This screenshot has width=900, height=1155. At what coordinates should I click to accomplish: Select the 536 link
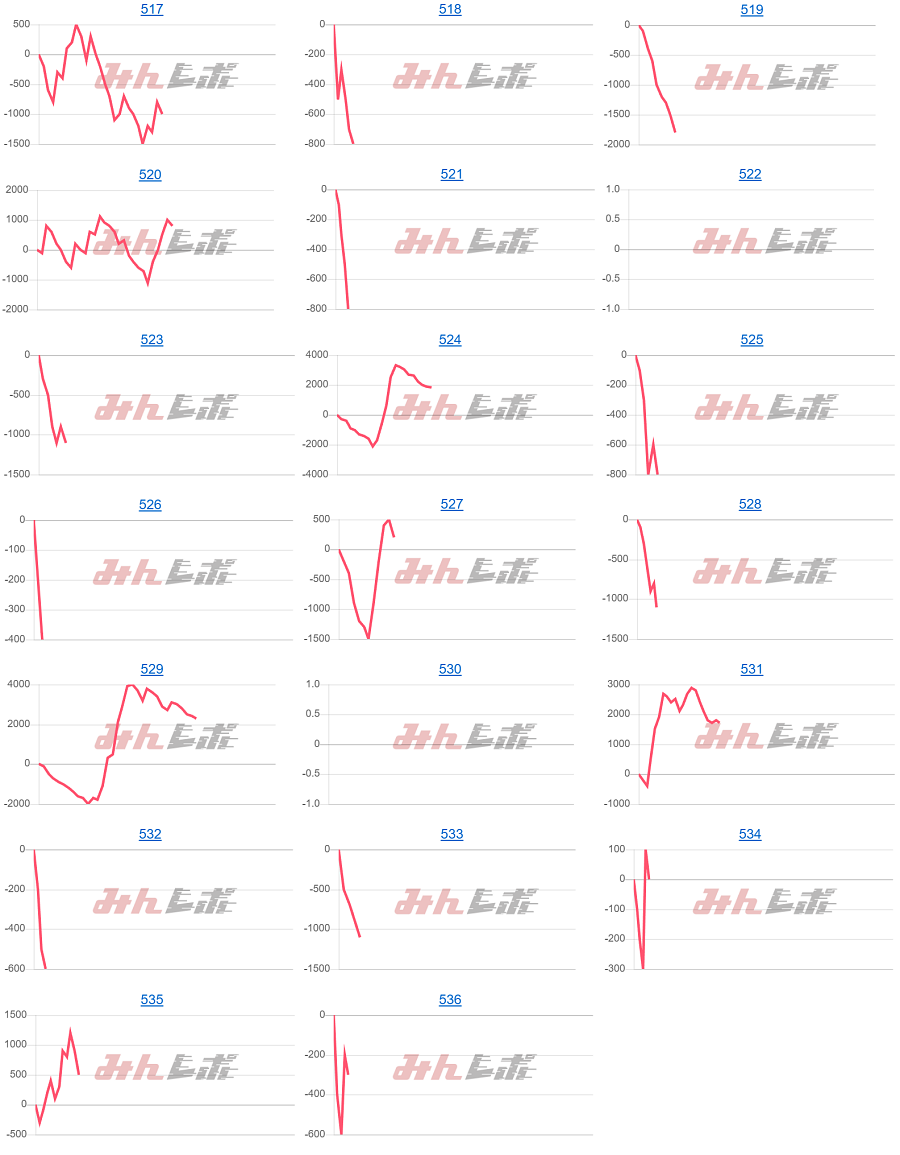[450, 999]
